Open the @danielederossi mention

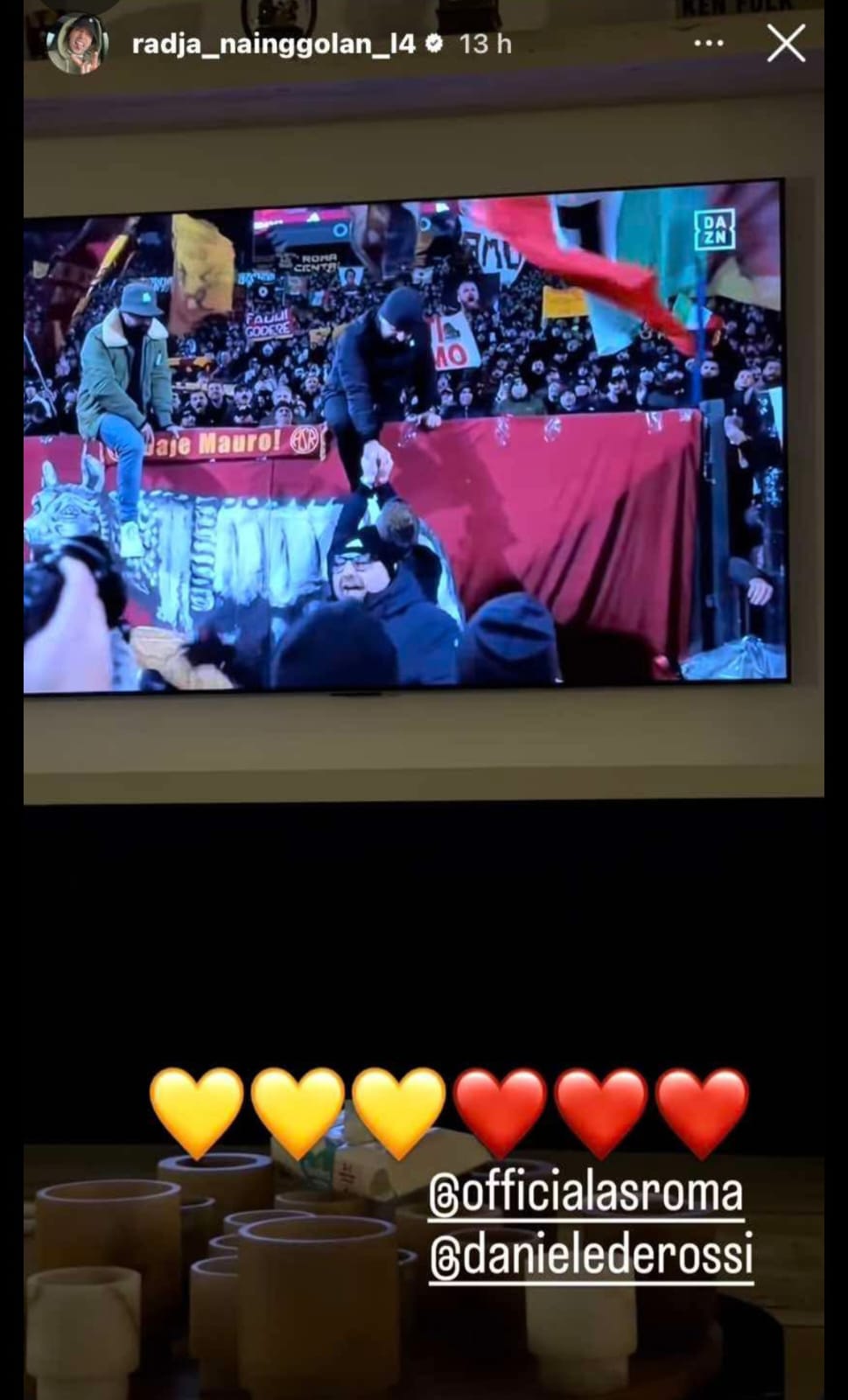pos(591,1256)
